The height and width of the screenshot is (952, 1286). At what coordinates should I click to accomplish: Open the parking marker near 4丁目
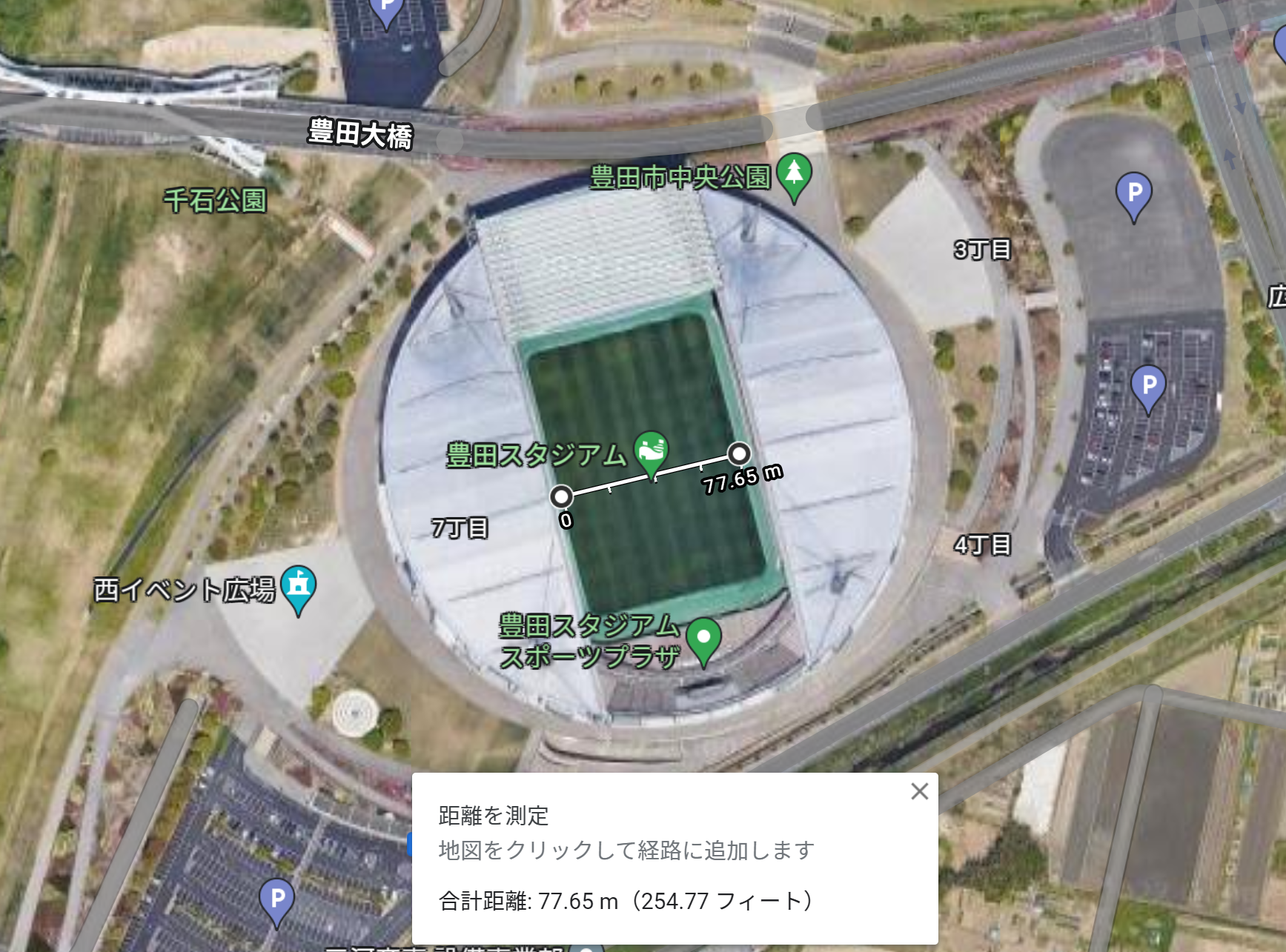pyautogui.click(x=1148, y=385)
